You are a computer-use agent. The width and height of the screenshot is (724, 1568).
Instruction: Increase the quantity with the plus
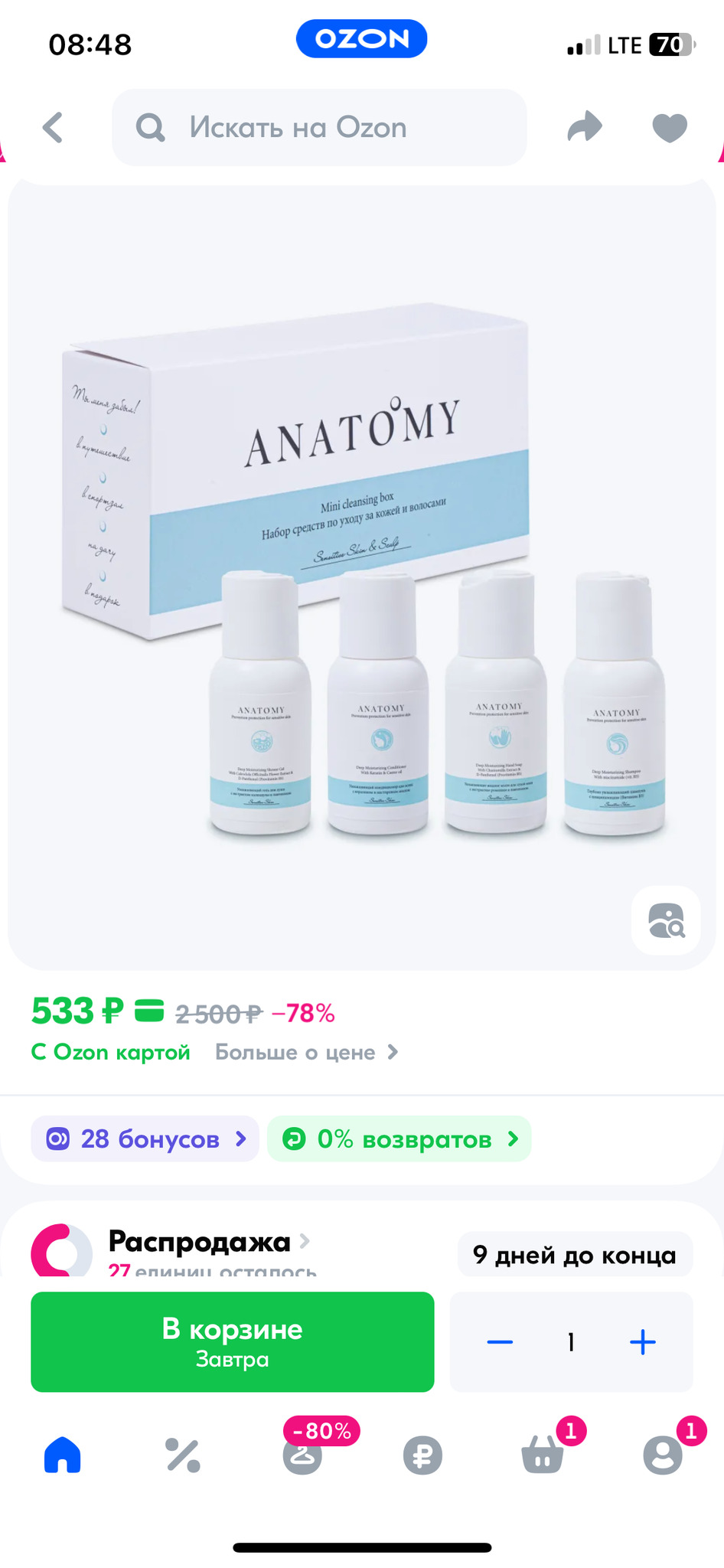pyautogui.click(x=642, y=1341)
